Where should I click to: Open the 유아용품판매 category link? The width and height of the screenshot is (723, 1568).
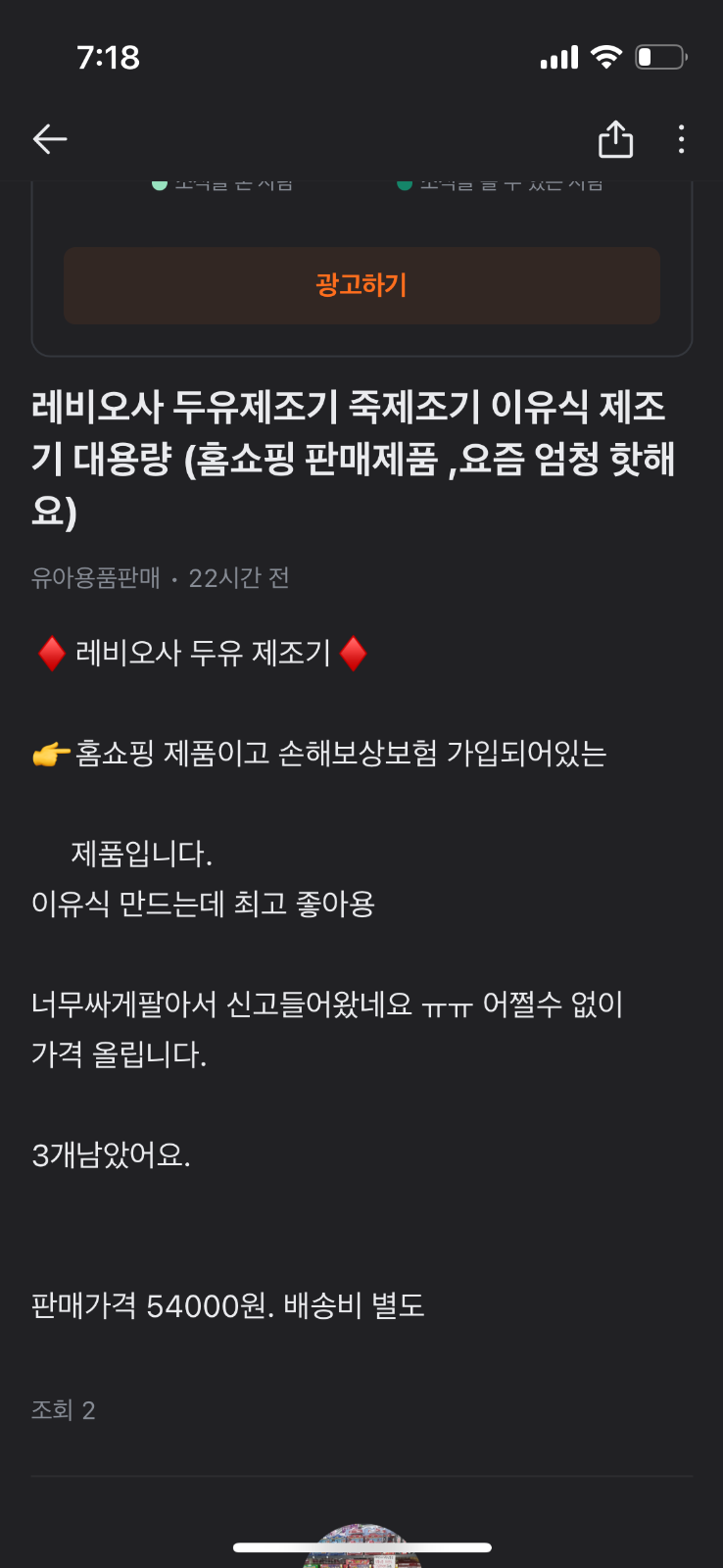tap(96, 578)
